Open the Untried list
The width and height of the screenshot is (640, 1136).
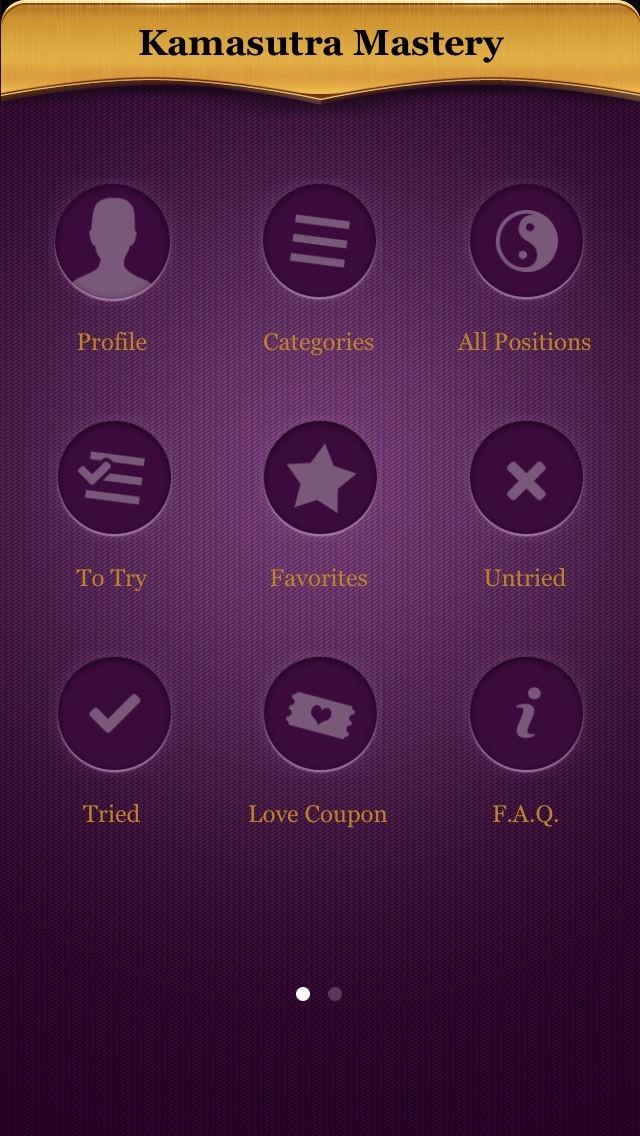(x=525, y=478)
